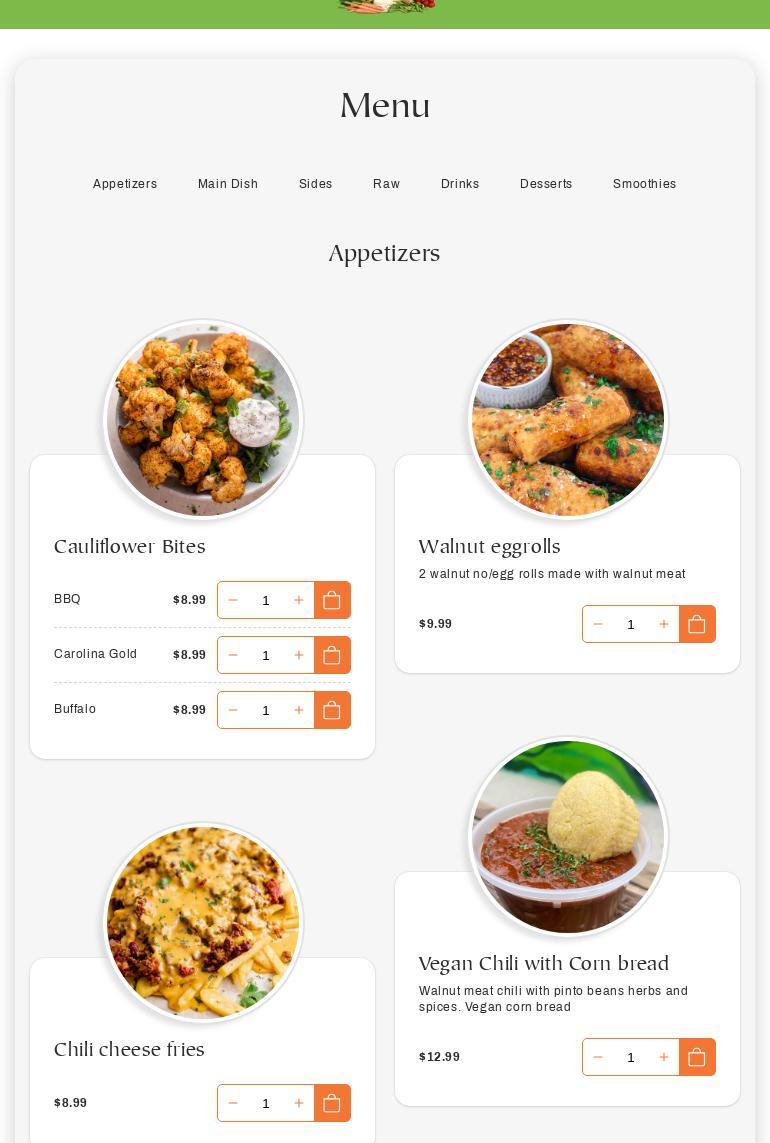The width and height of the screenshot is (770, 1143).
Task: Open the Drinks category
Action: (x=459, y=184)
